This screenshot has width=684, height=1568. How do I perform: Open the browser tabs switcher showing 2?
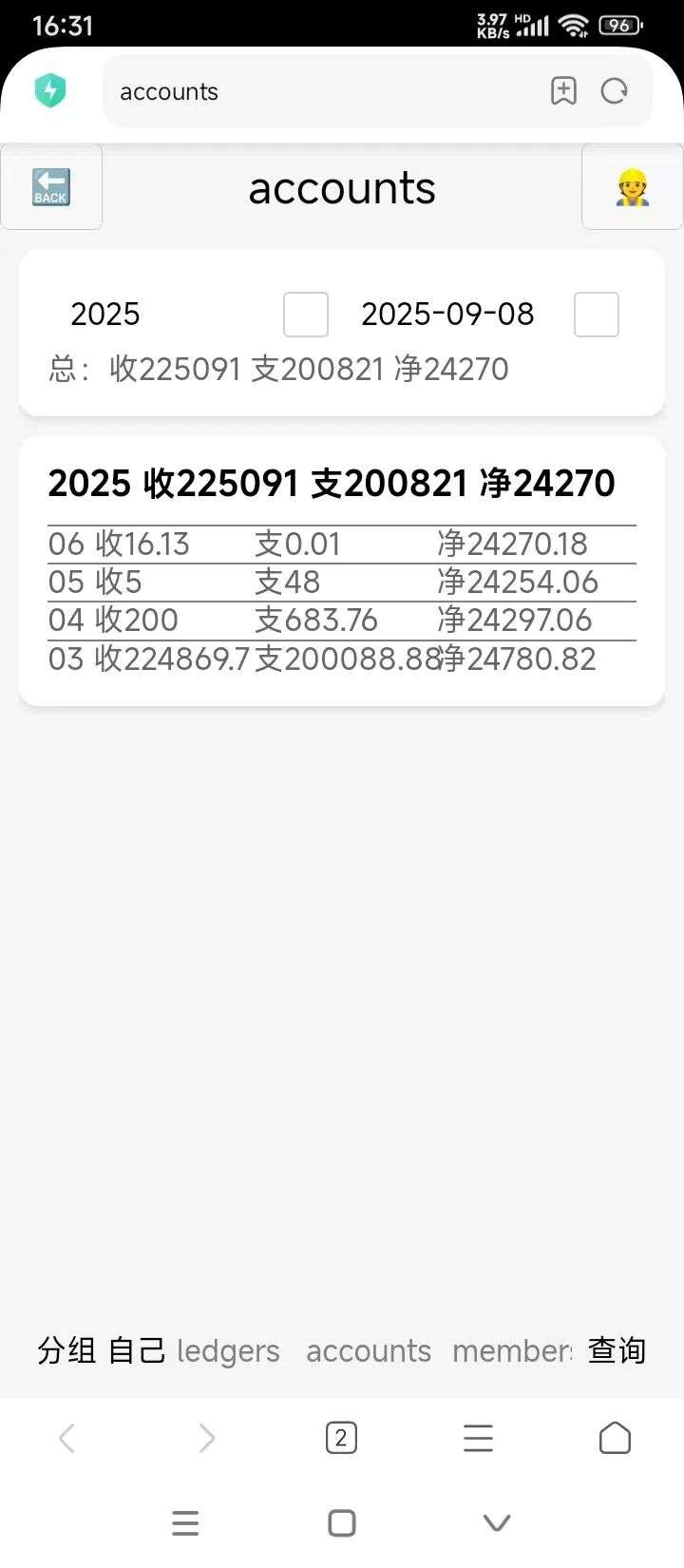pyautogui.click(x=341, y=1438)
